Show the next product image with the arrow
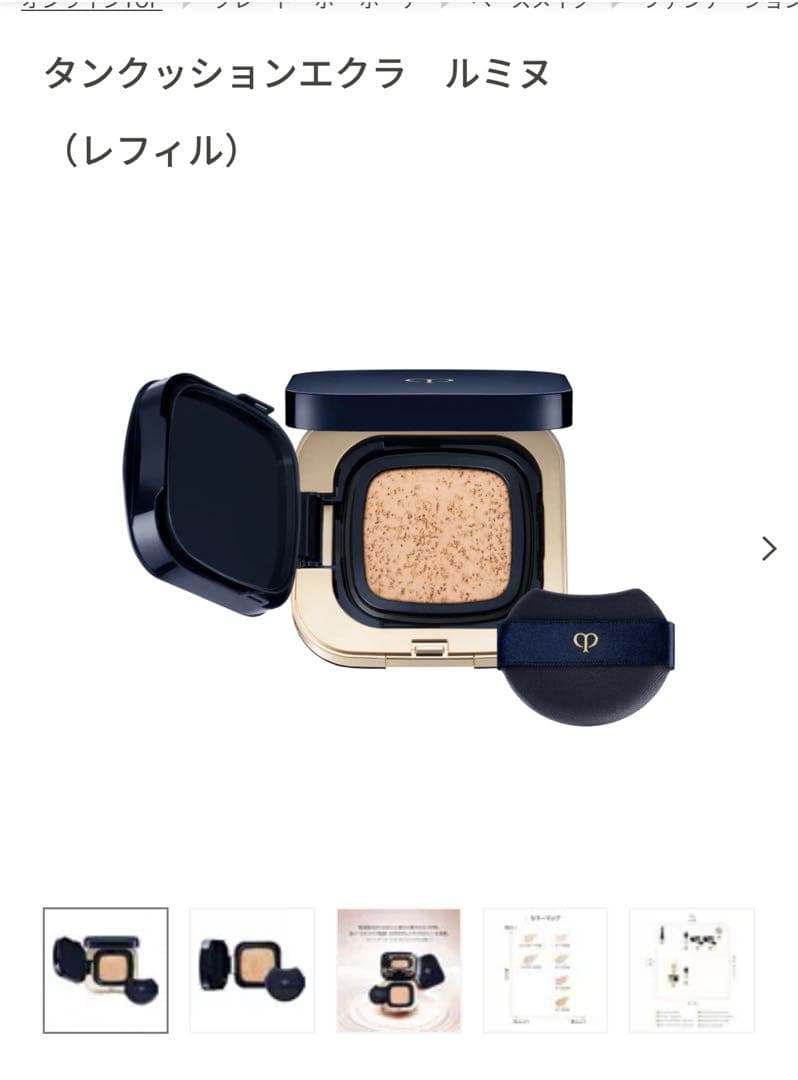The image size is (798, 1080). pos(768,548)
